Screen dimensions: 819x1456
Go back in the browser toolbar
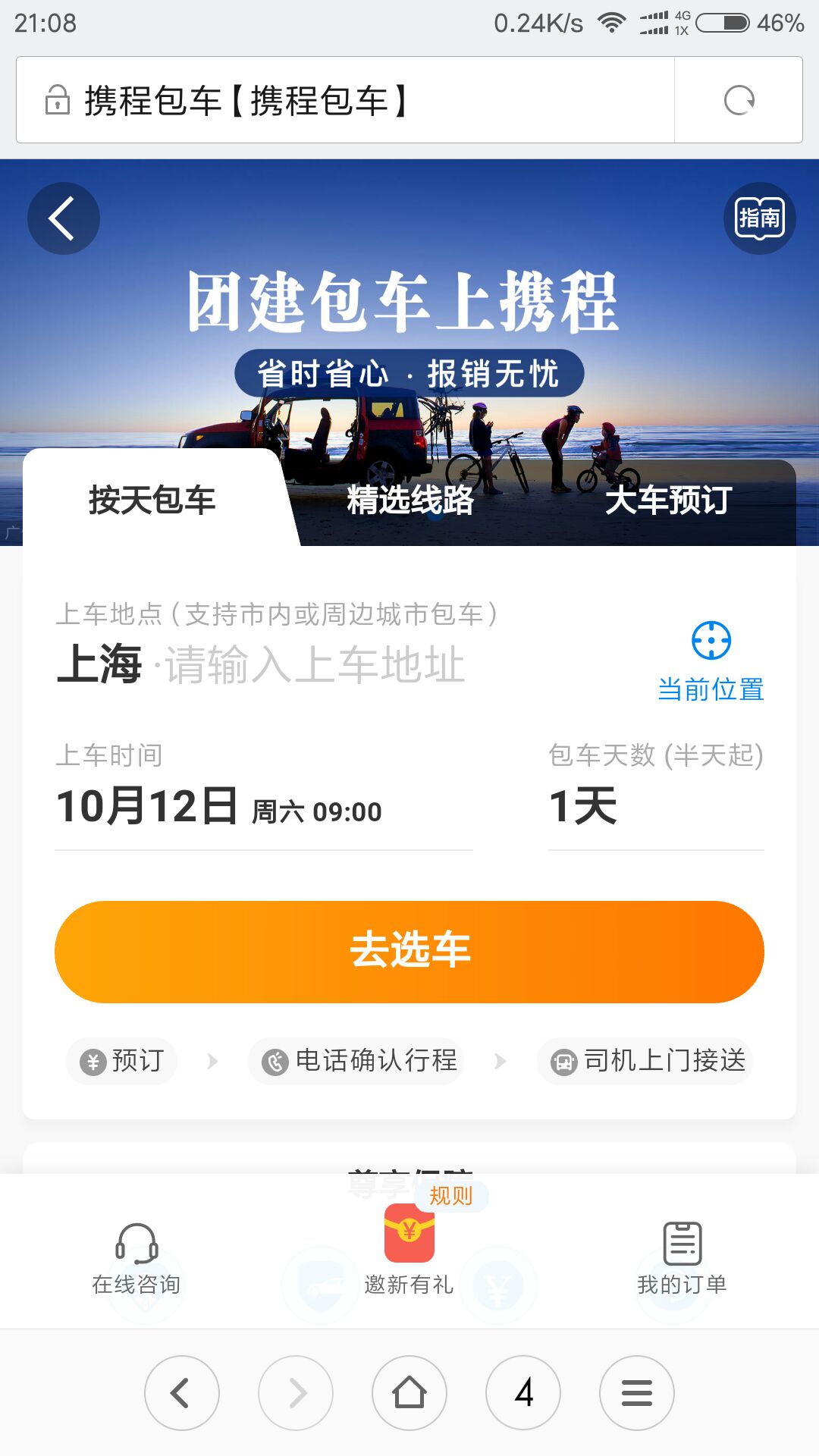click(182, 1393)
